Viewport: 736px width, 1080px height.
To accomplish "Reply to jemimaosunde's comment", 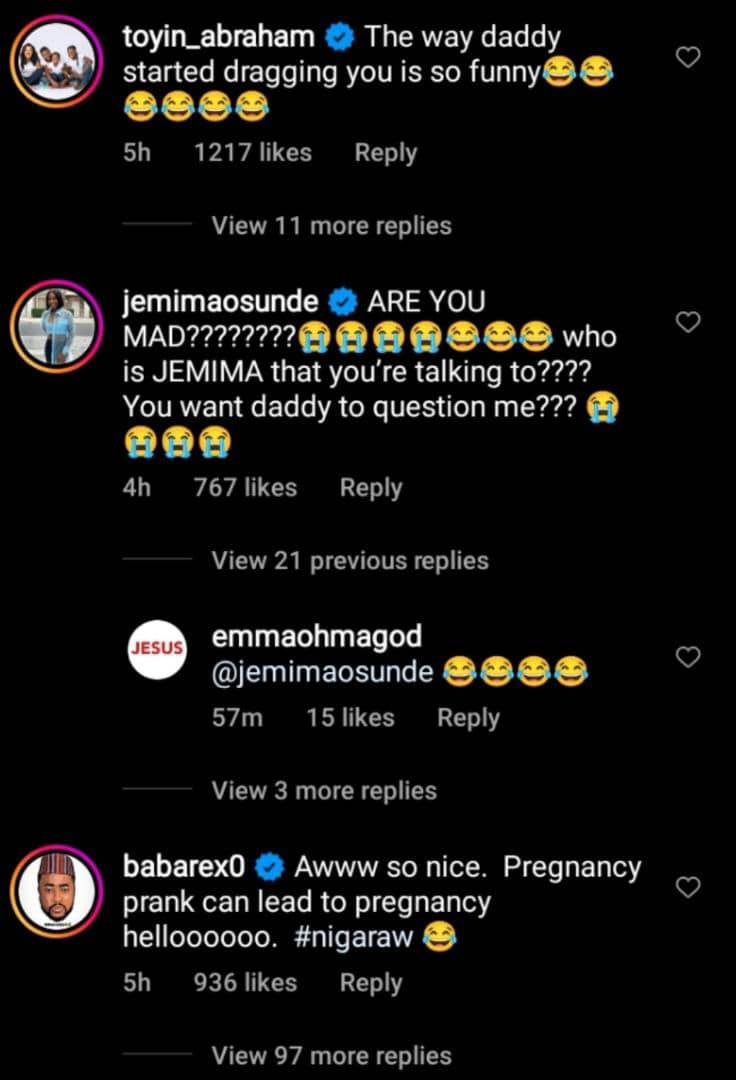I will [371, 488].
